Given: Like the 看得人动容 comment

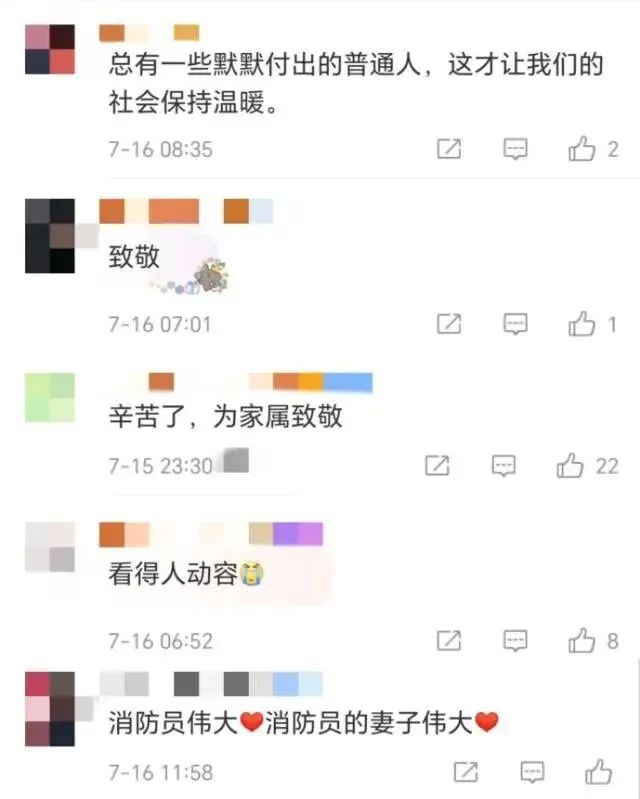Looking at the screenshot, I should coord(582,640).
